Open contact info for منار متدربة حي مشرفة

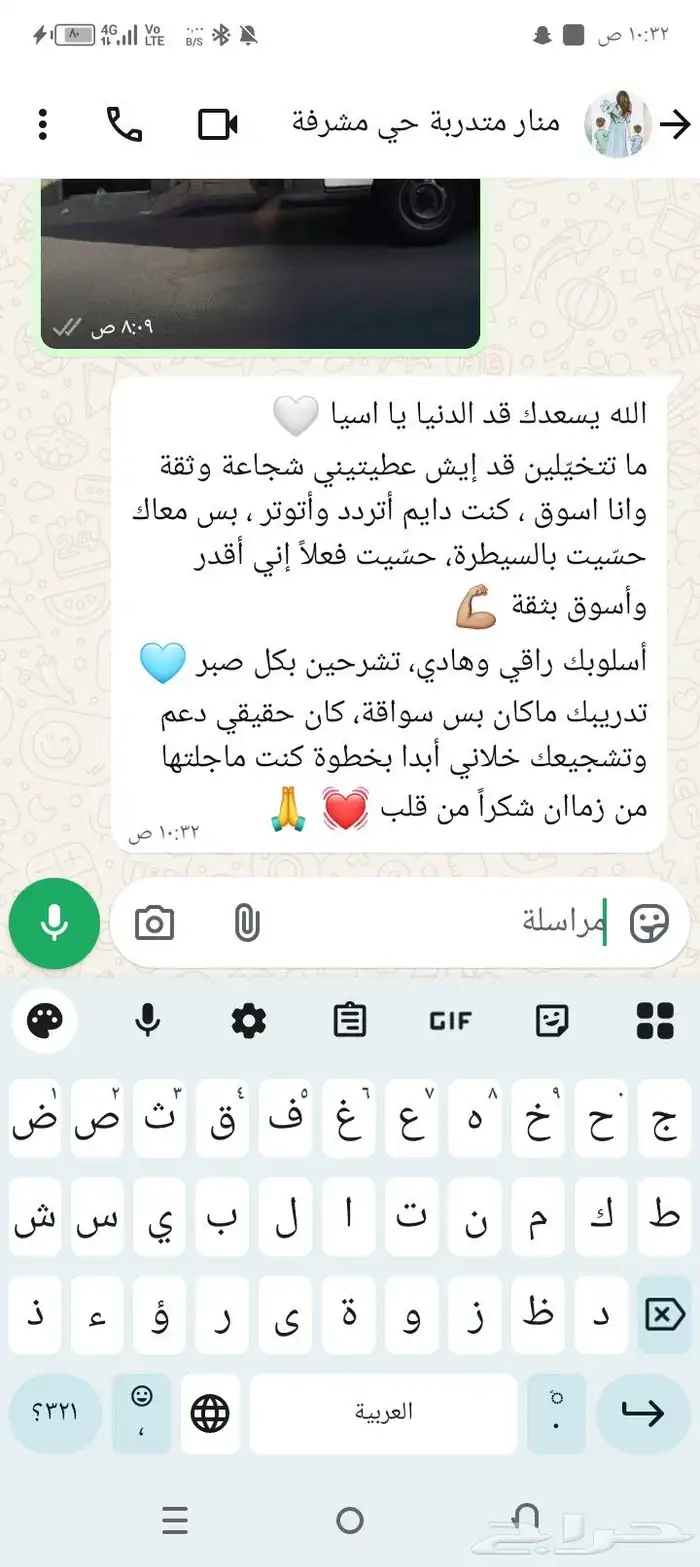425,124
